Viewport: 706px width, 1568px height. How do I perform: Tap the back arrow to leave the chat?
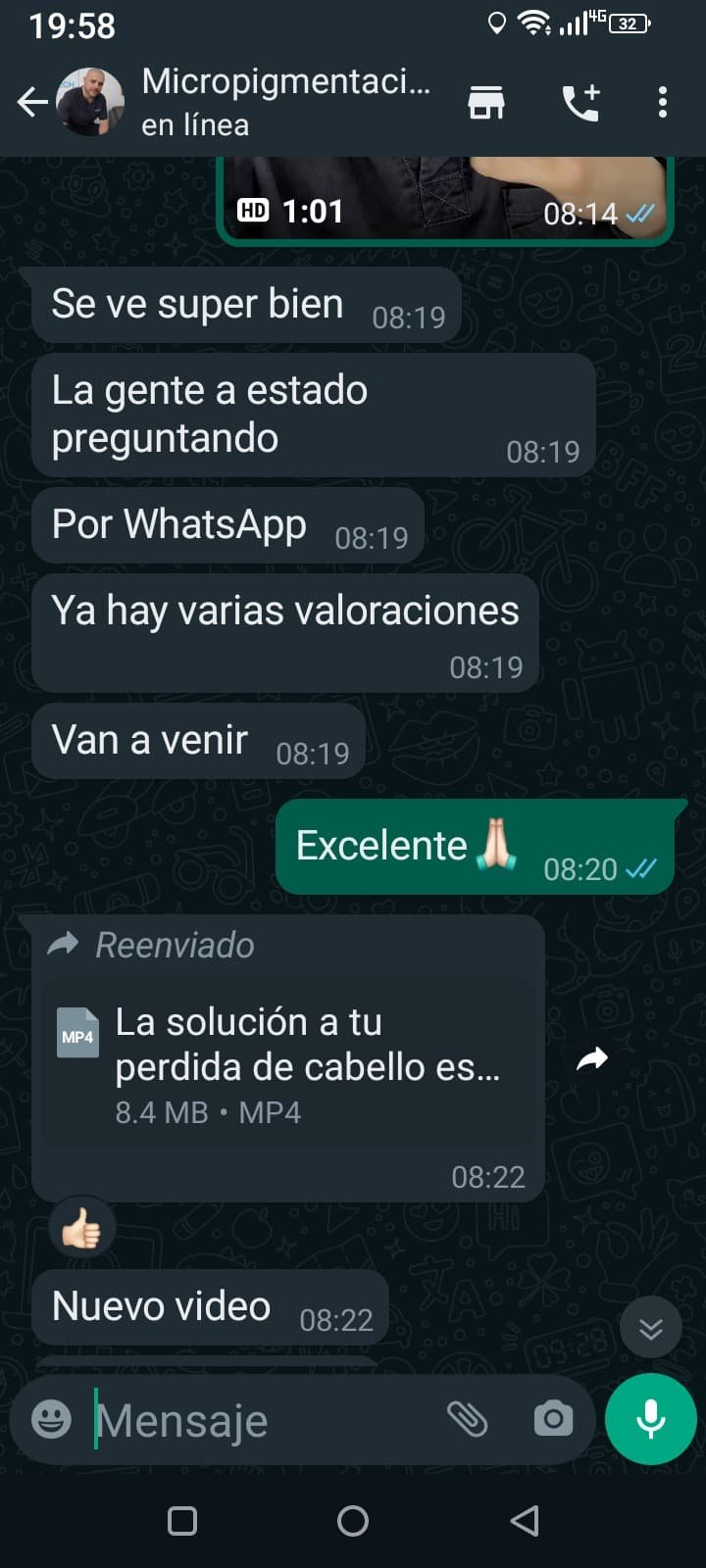[x=32, y=101]
